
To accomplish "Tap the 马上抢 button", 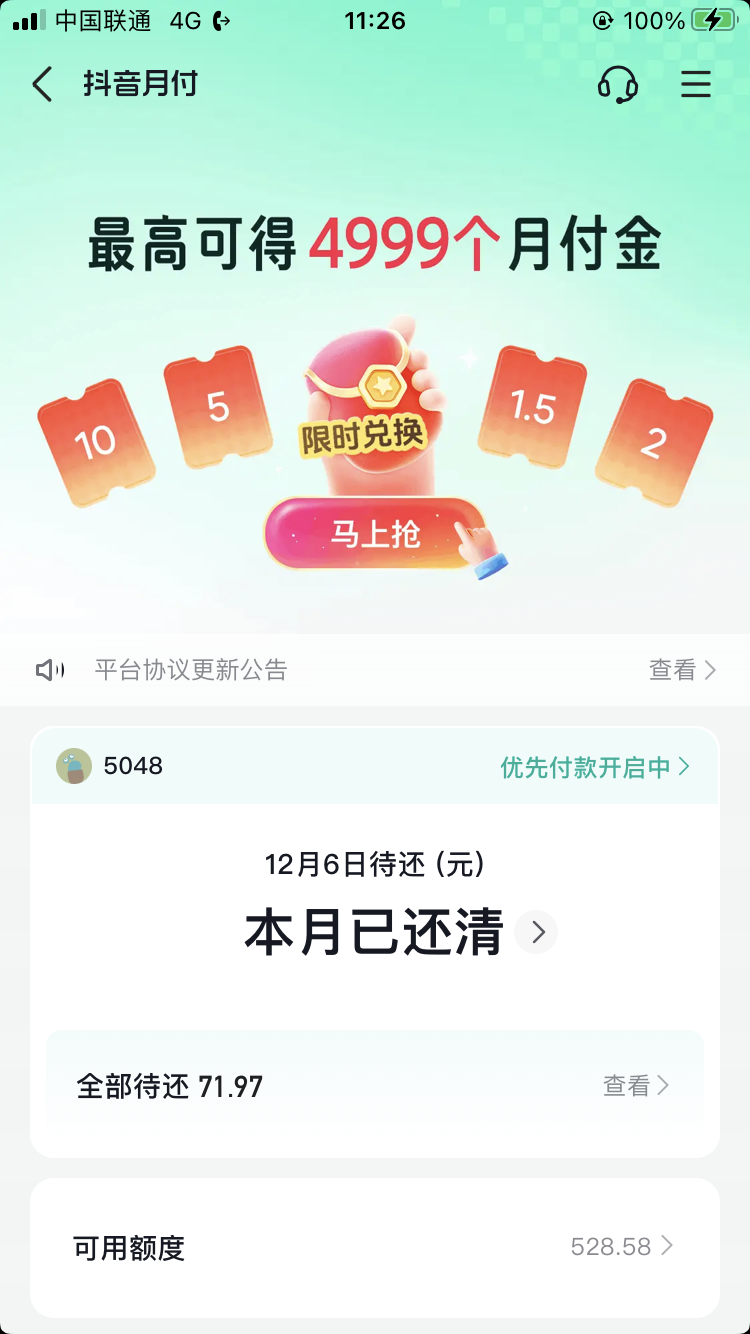I will pyautogui.click(x=375, y=533).
